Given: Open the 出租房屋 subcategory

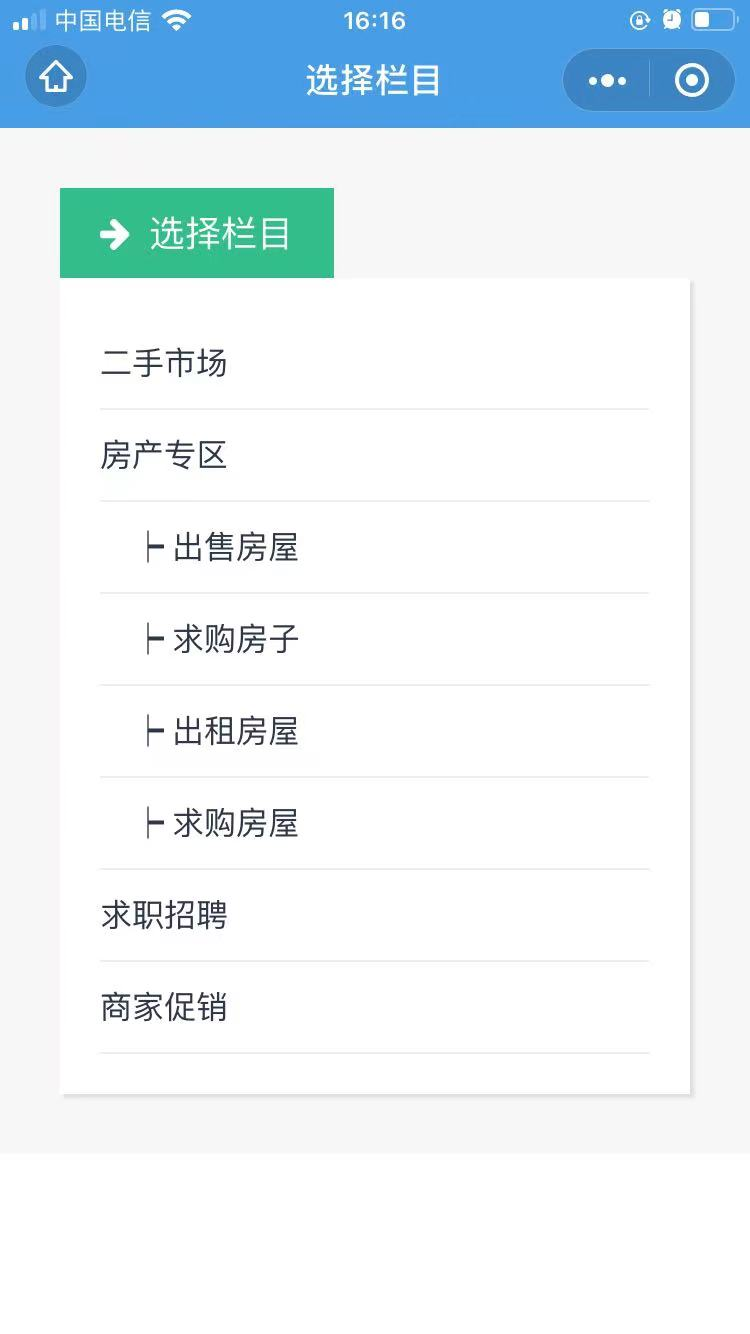Looking at the screenshot, I should (x=235, y=731).
